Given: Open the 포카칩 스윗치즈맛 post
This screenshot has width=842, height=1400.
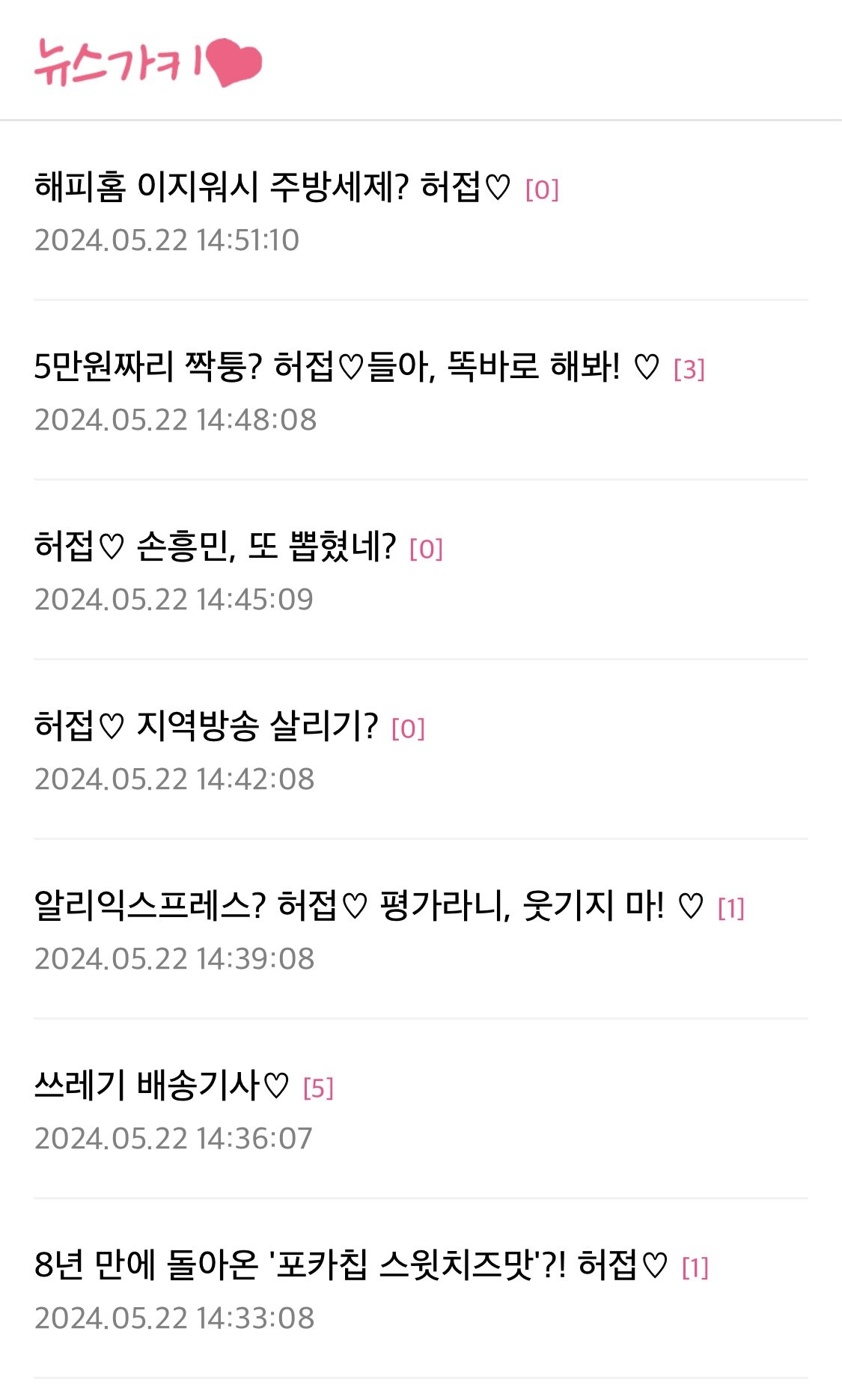Looking at the screenshot, I should [x=350, y=1265].
